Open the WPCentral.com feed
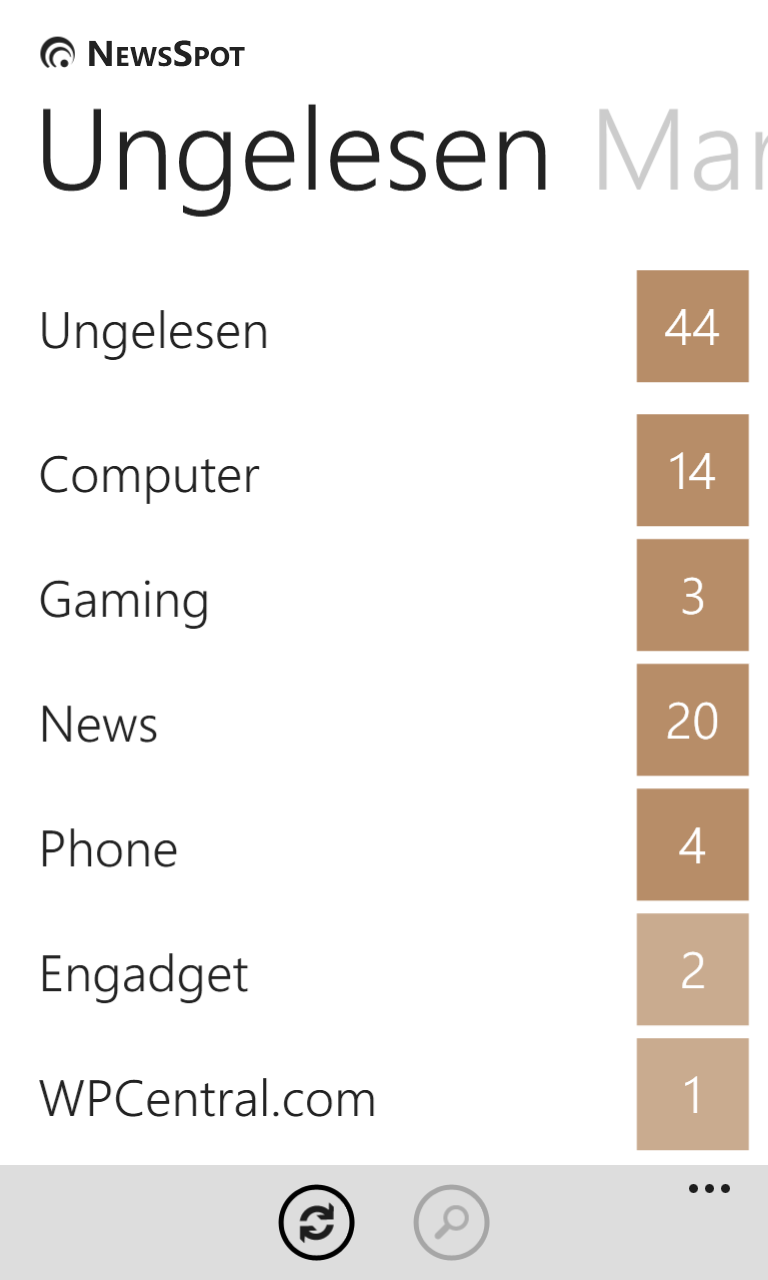The height and width of the screenshot is (1280, 768). point(394,1095)
